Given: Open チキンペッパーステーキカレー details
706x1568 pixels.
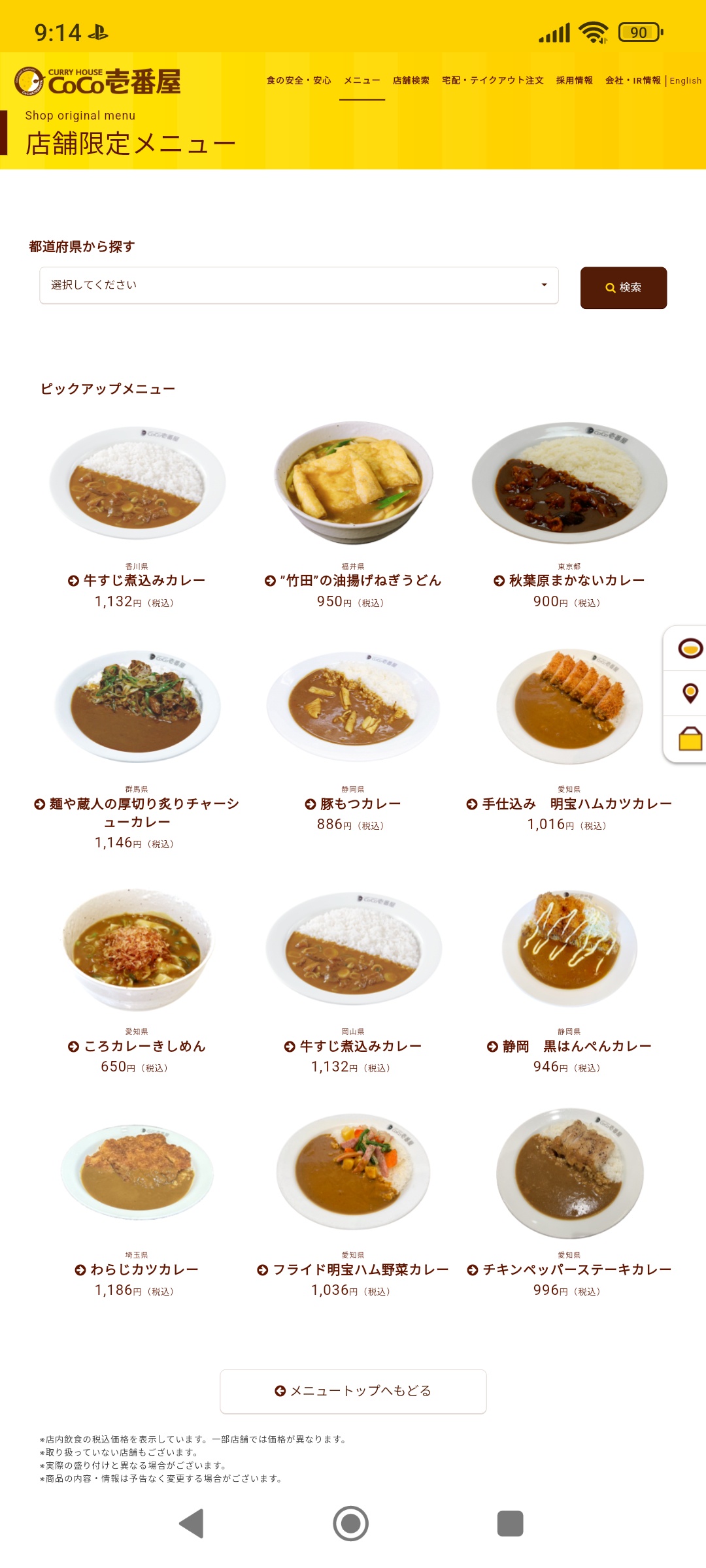Looking at the screenshot, I should pyautogui.click(x=569, y=1269).
